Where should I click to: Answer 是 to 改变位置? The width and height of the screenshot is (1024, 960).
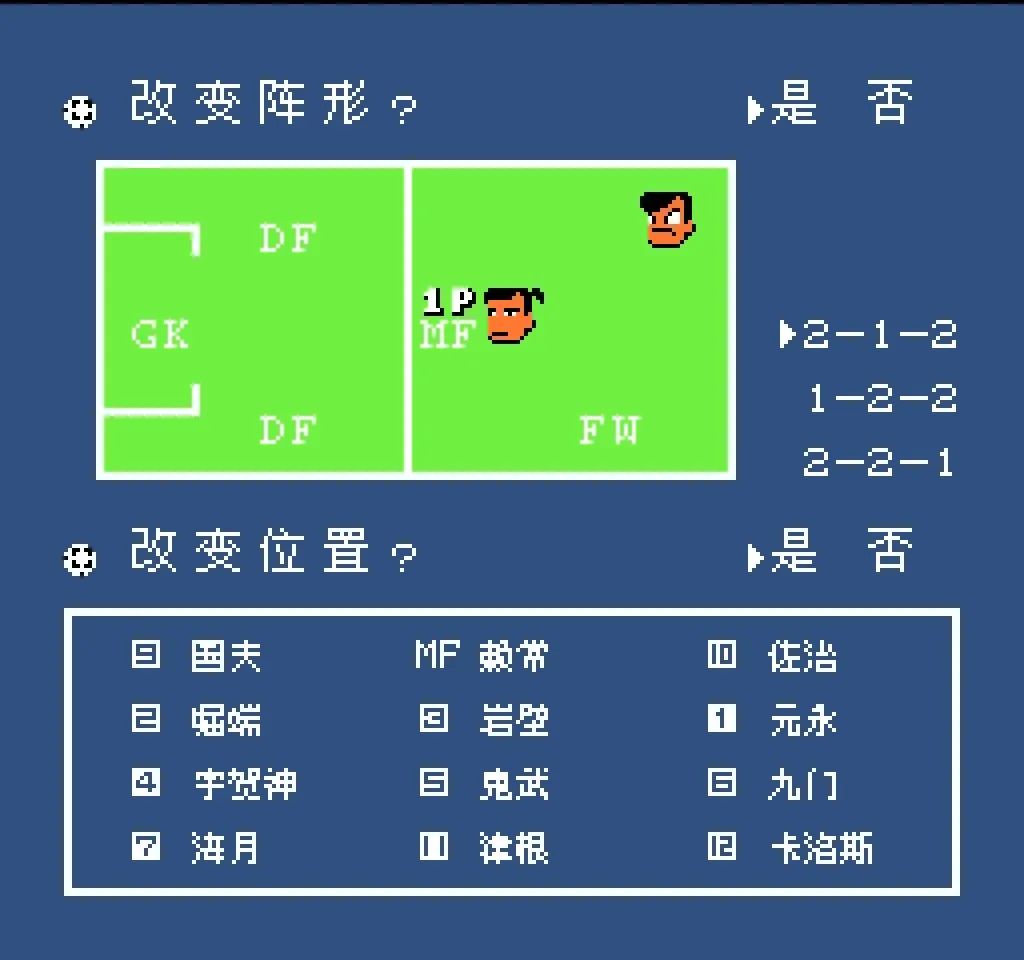pyautogui.click(x=793, y=552)
